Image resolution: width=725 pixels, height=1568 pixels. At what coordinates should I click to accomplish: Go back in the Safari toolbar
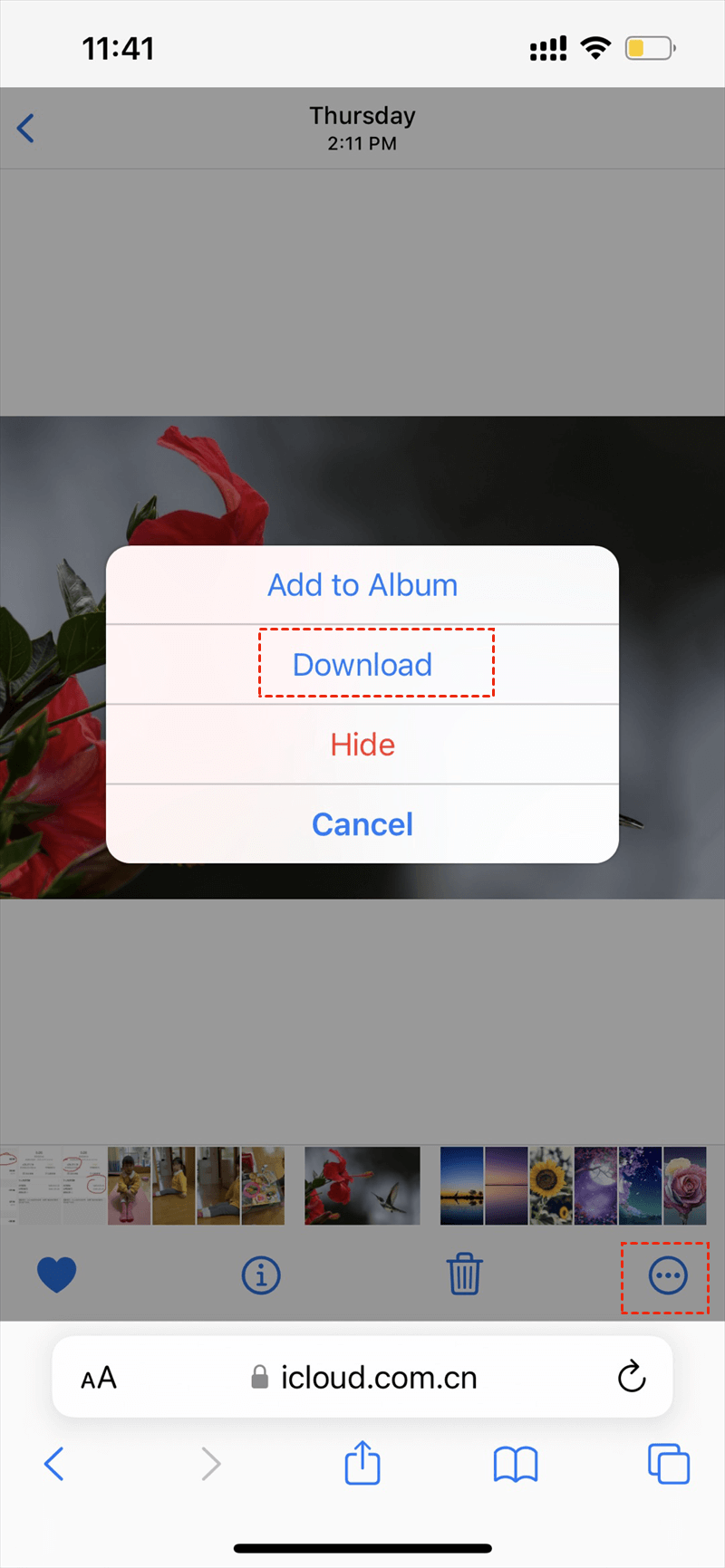54,1464
